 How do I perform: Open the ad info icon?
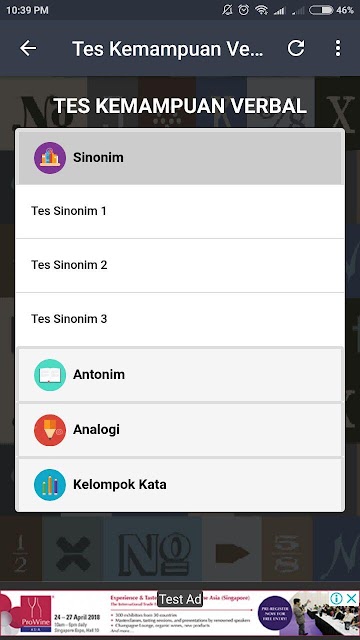pos(336,599)
